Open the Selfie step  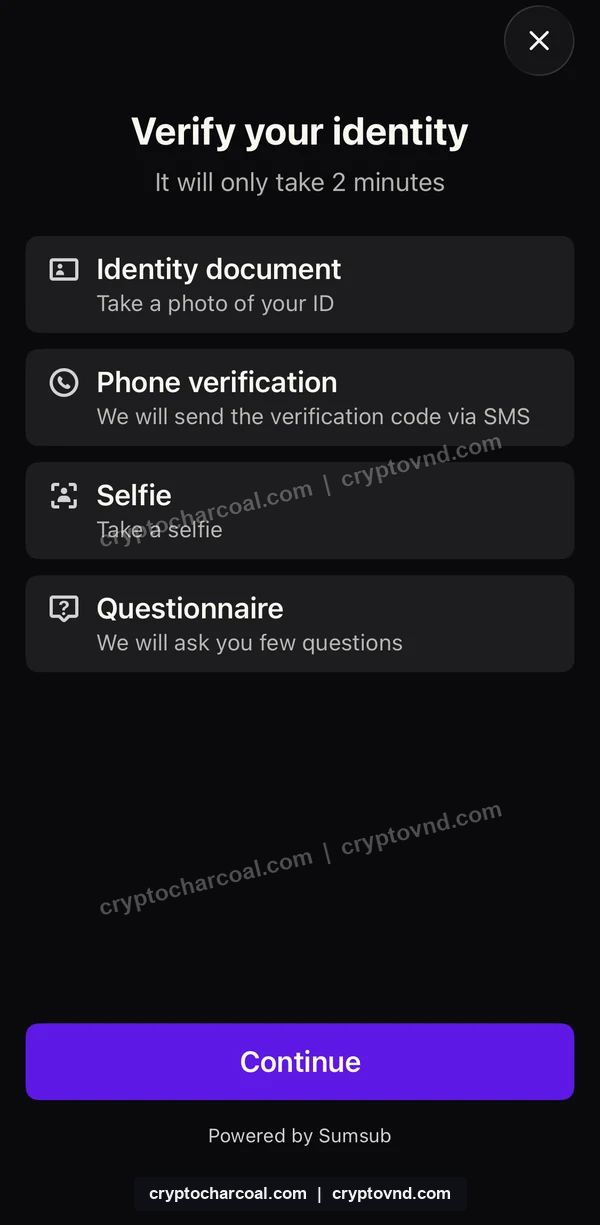point(300,510)
